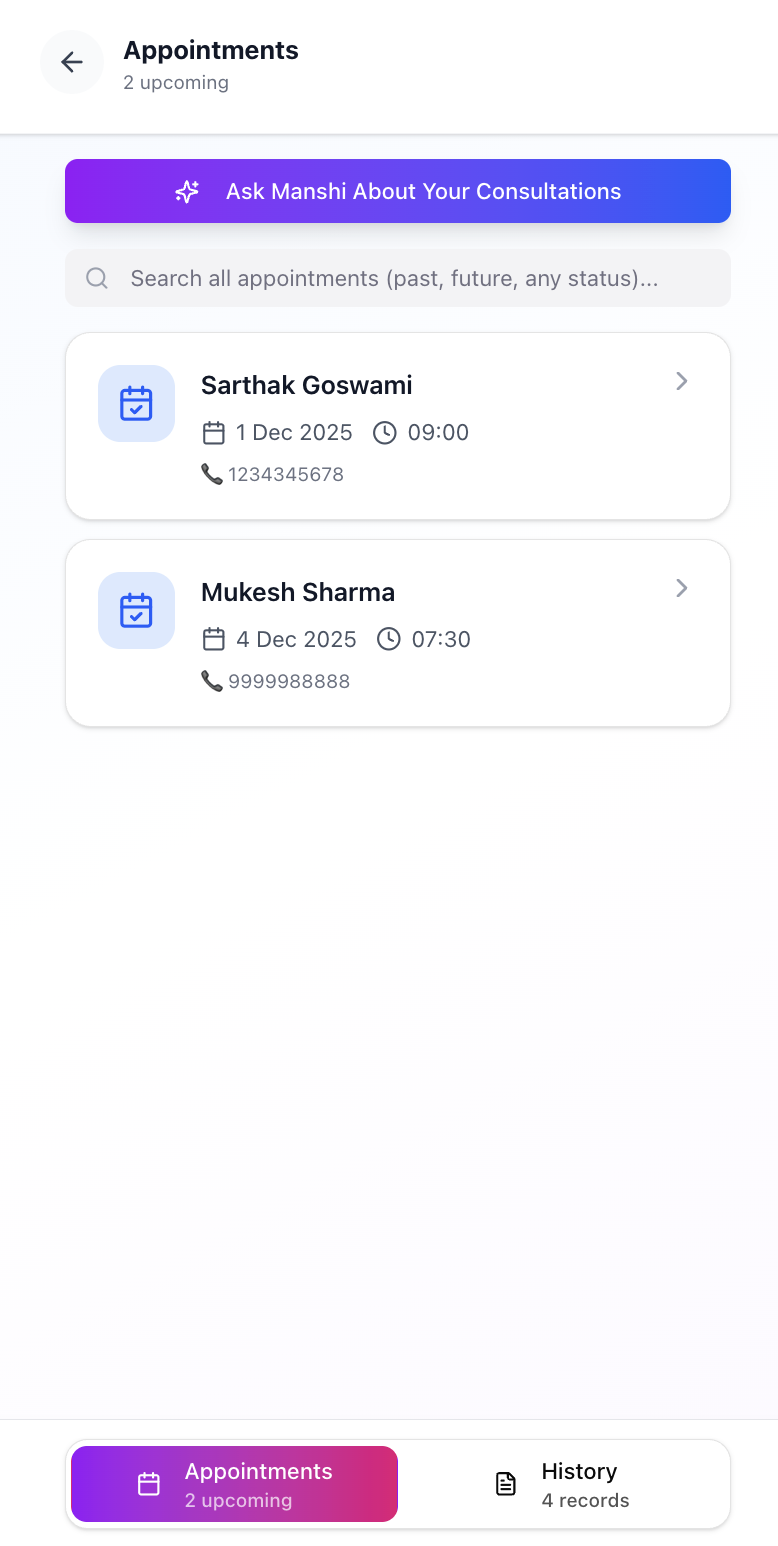Click the phone icon next to 9999988888
The image size is (778, 1546).
pyautogui.click(x=212, y=681)
